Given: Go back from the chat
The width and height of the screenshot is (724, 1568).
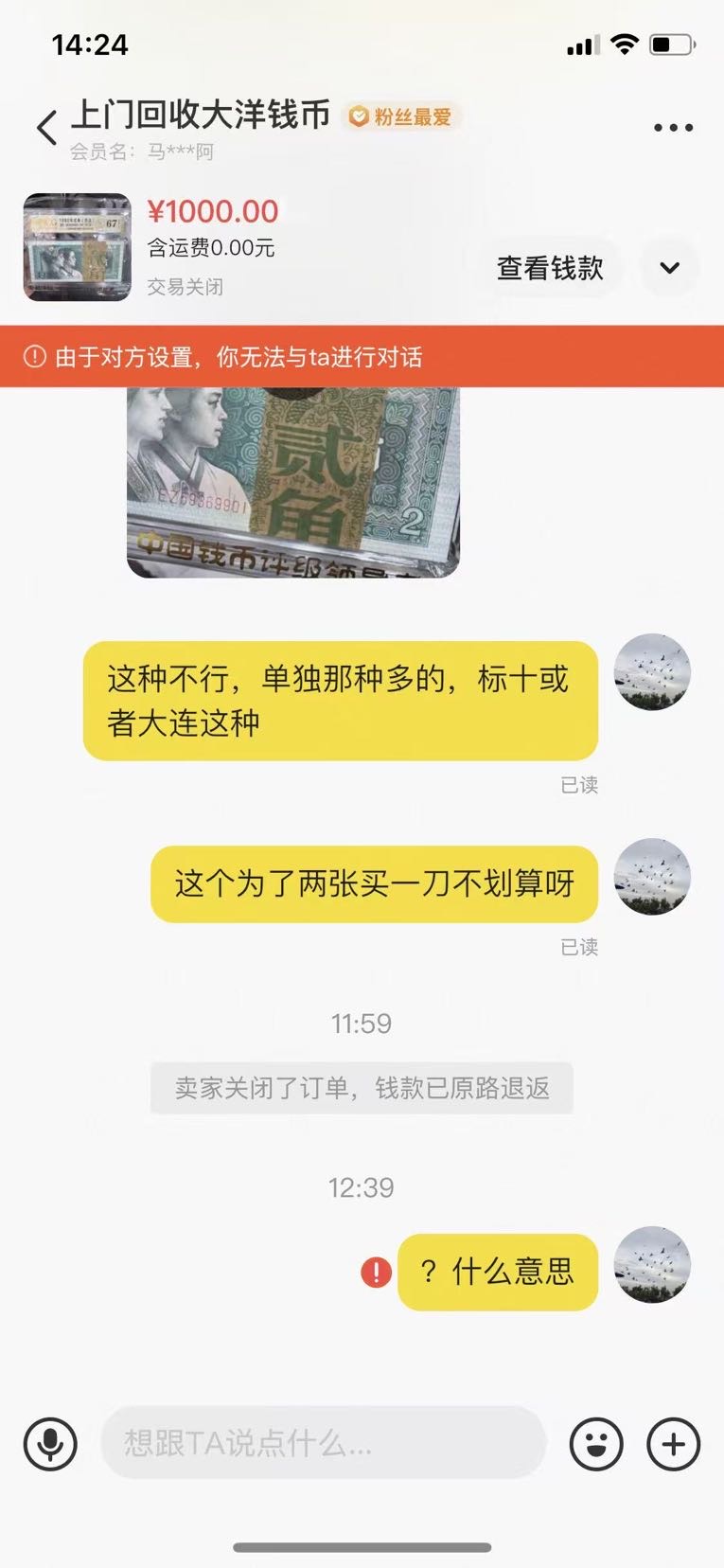Looking at the screenshot, I should tap(46, 127).
